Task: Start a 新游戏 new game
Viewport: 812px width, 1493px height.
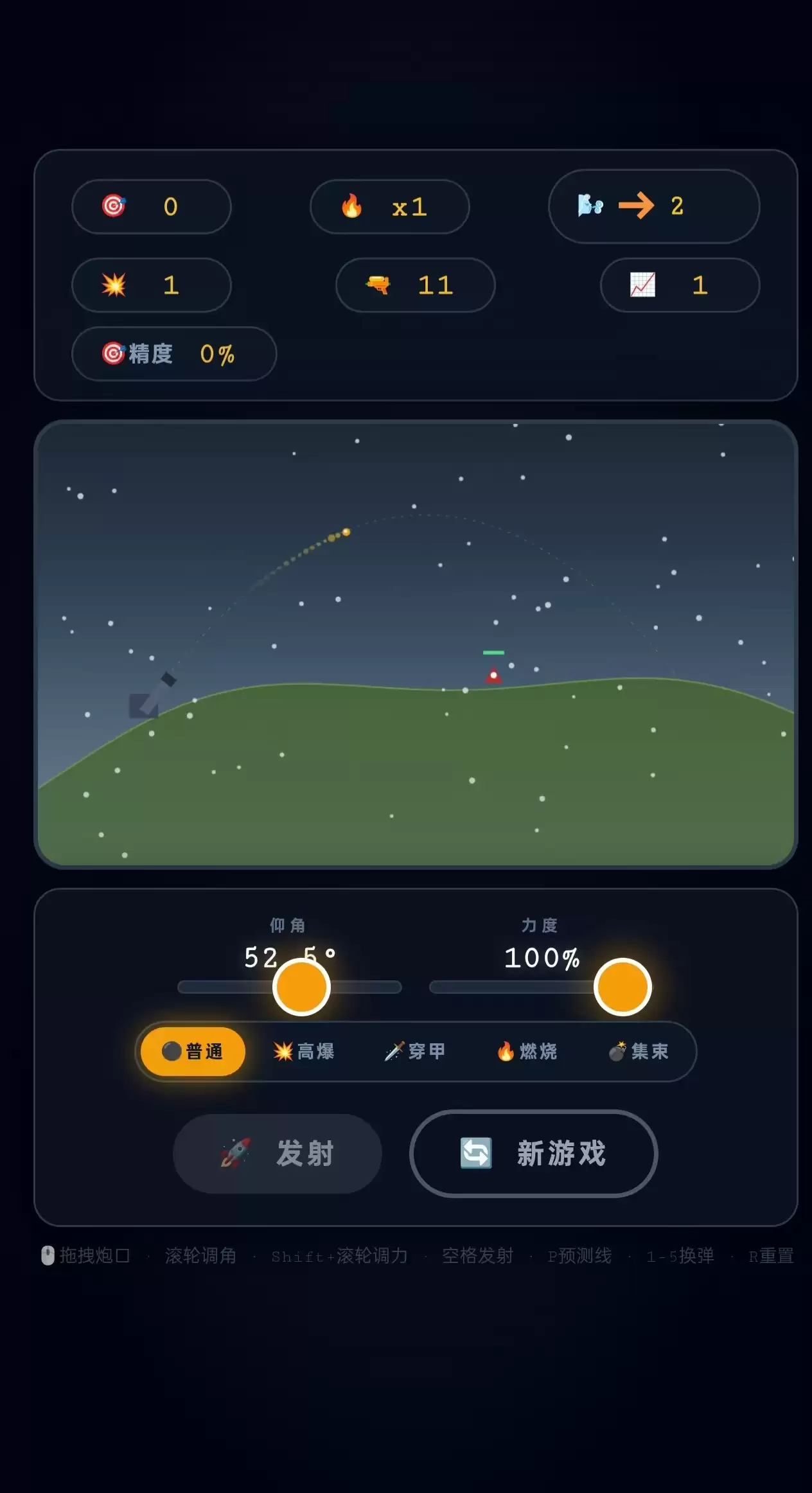Action: coord(533,1154)
